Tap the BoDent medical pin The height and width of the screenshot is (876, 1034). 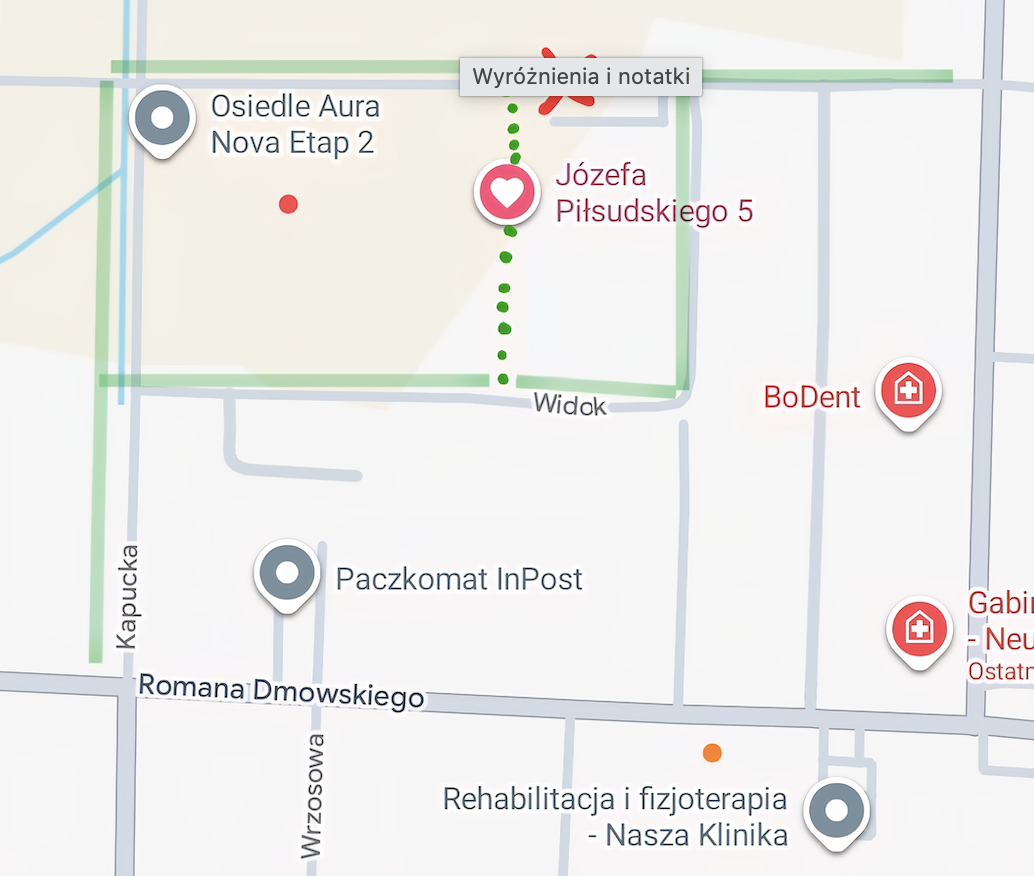click(x=908, y=391)
